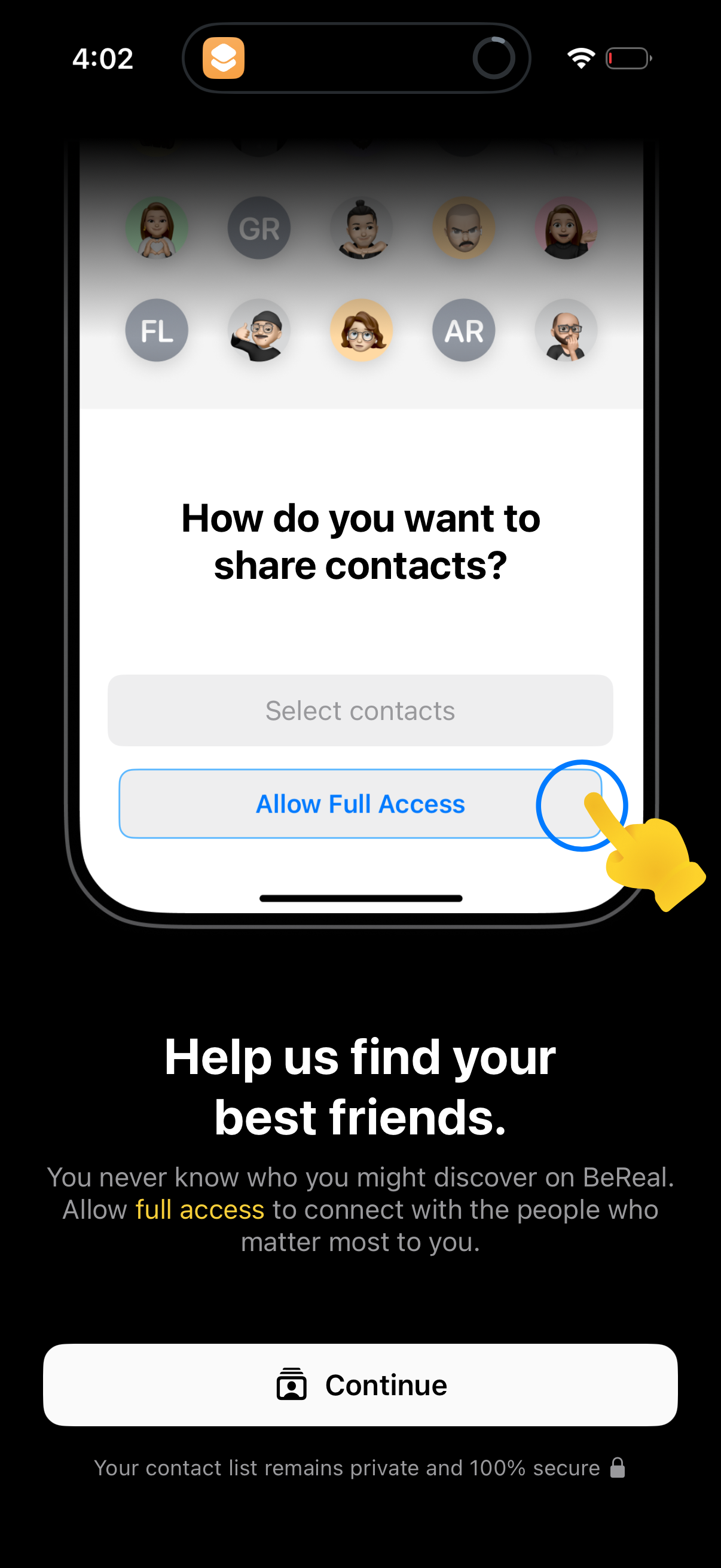Tap the home indicator bar on the phone mockup
Image resolution: width=721 pixels, height=1568 pixels.
point(361,898)
